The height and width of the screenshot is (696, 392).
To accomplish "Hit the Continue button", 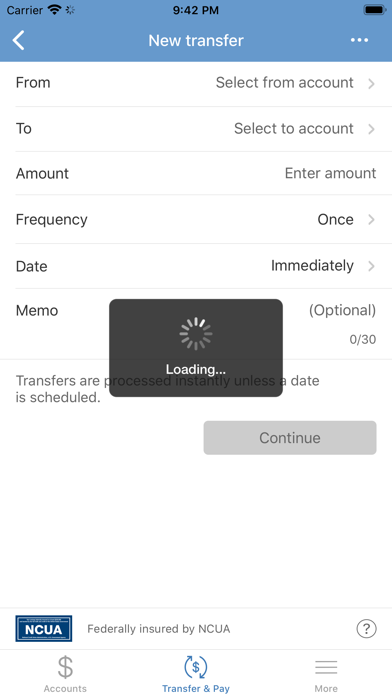I will pyautogui.click(x=290, y=438).
